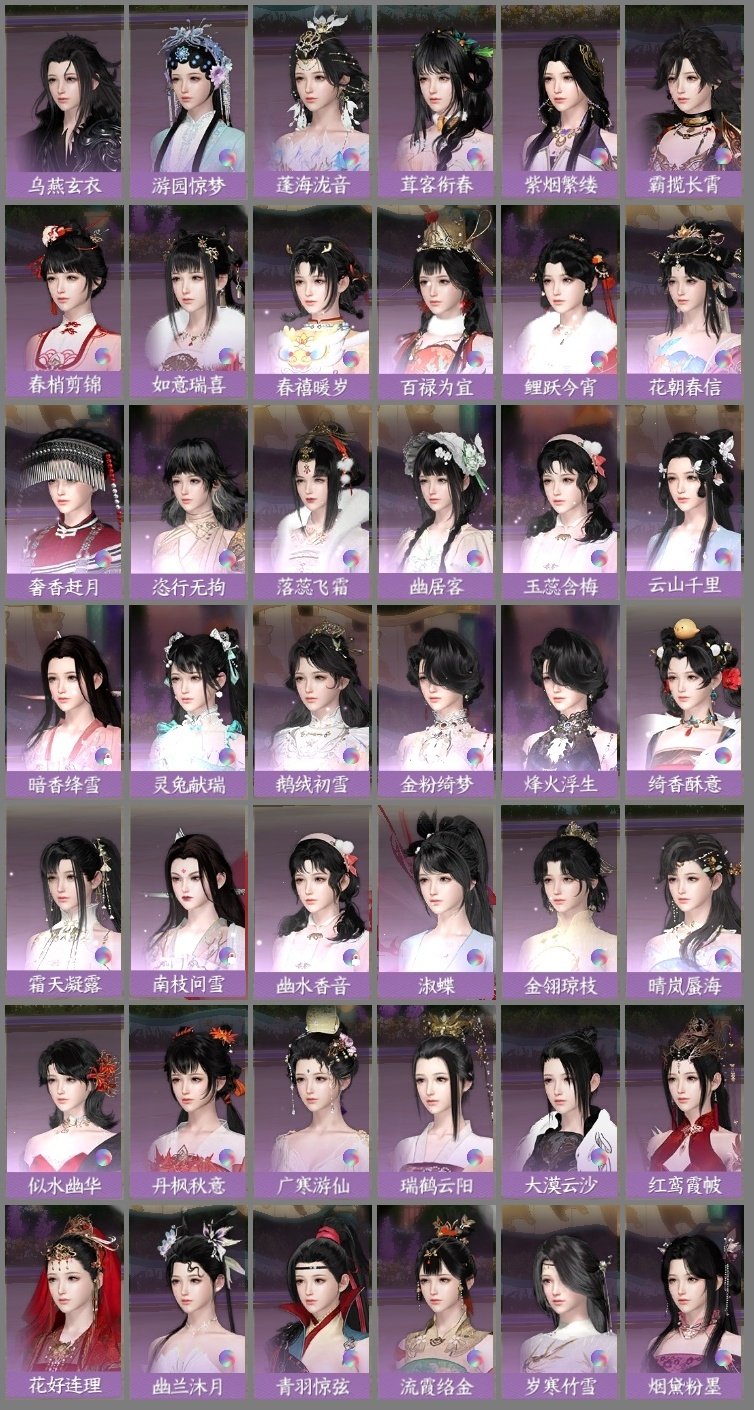The width and height of the screenshot is (754, 1410).
Task: Open the dye color ball on 岁寒竹雪
Action: pyautogui.click(x=598, y=1358)
